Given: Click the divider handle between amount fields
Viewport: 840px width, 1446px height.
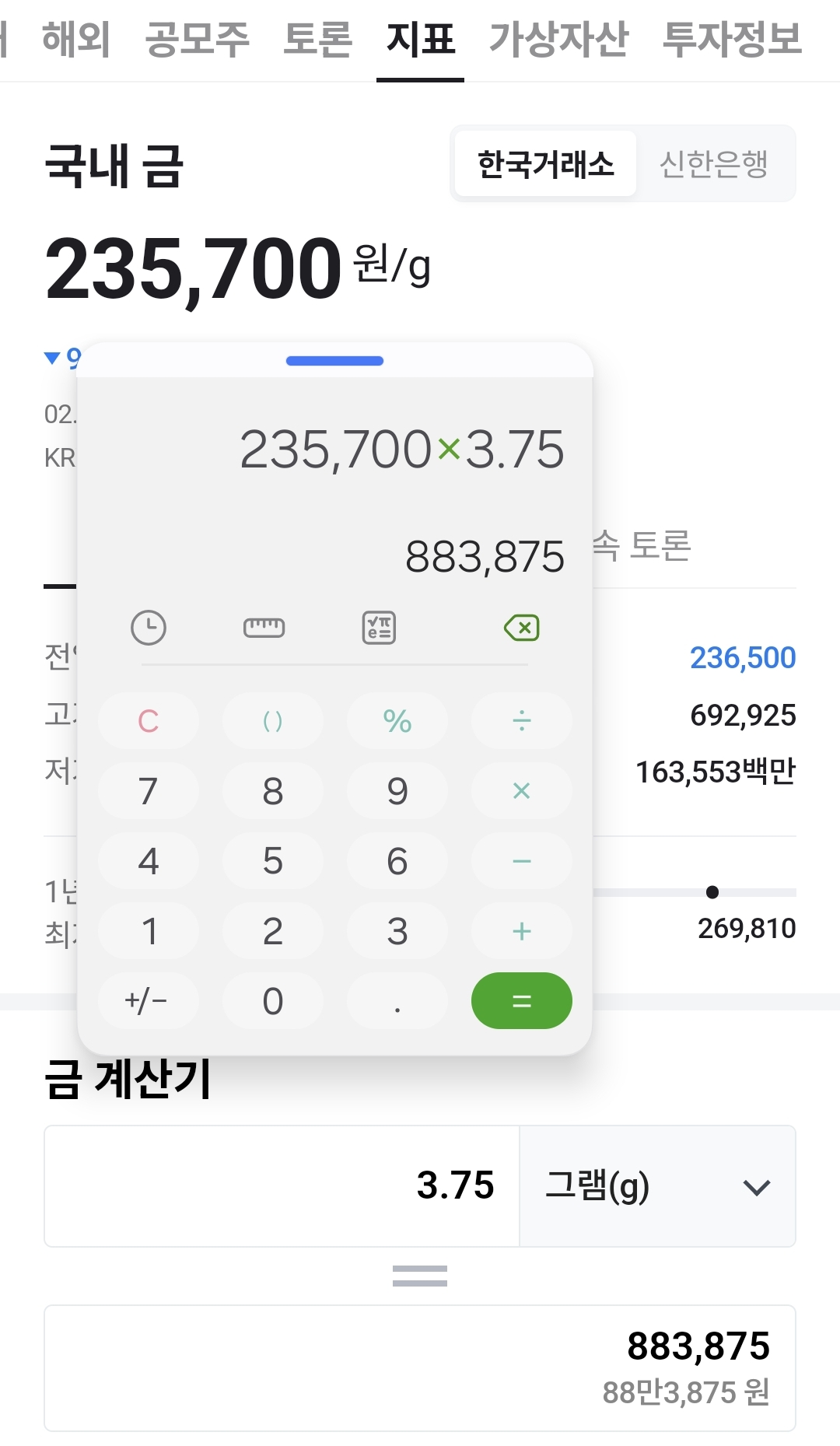Looking at the screenshot, I should click(418, 1275).
